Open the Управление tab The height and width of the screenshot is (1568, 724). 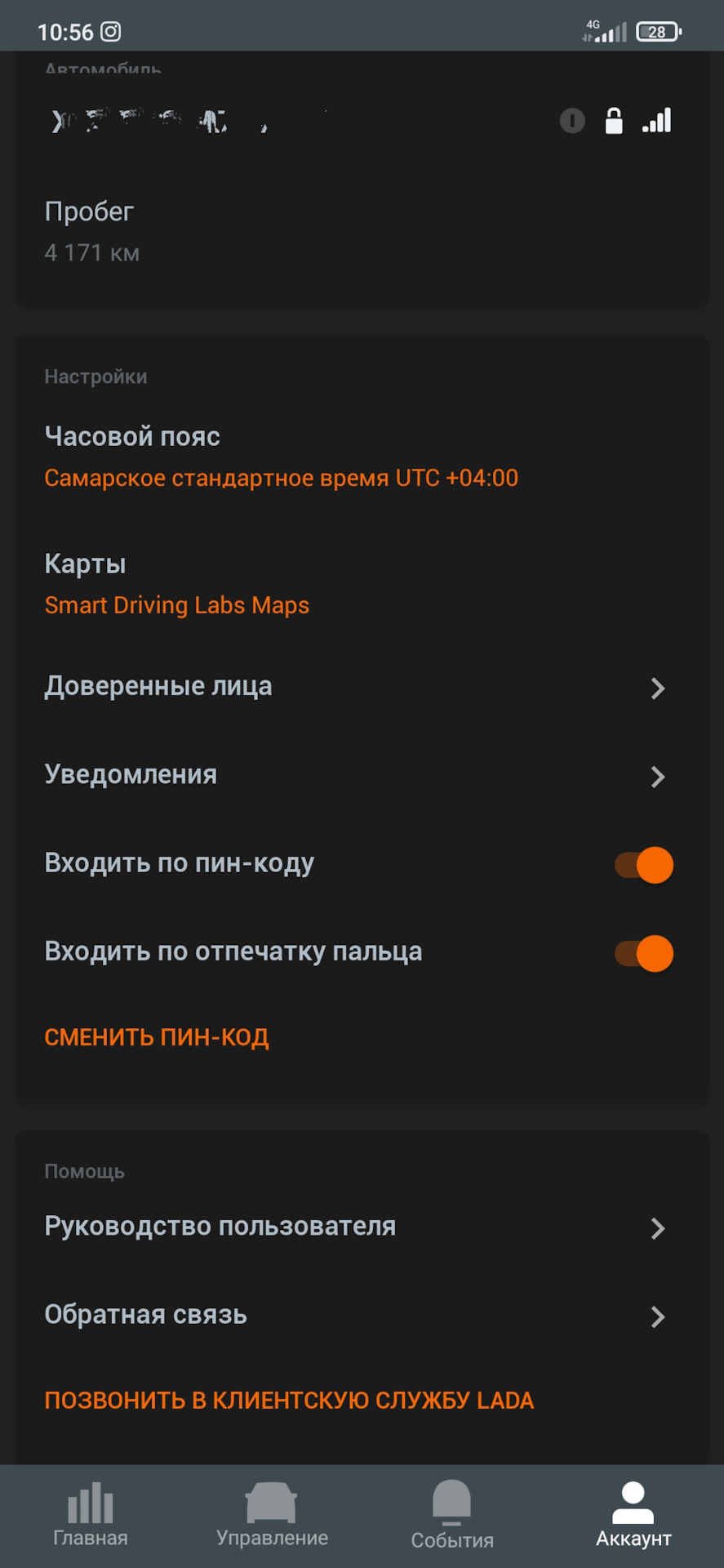272,1515
